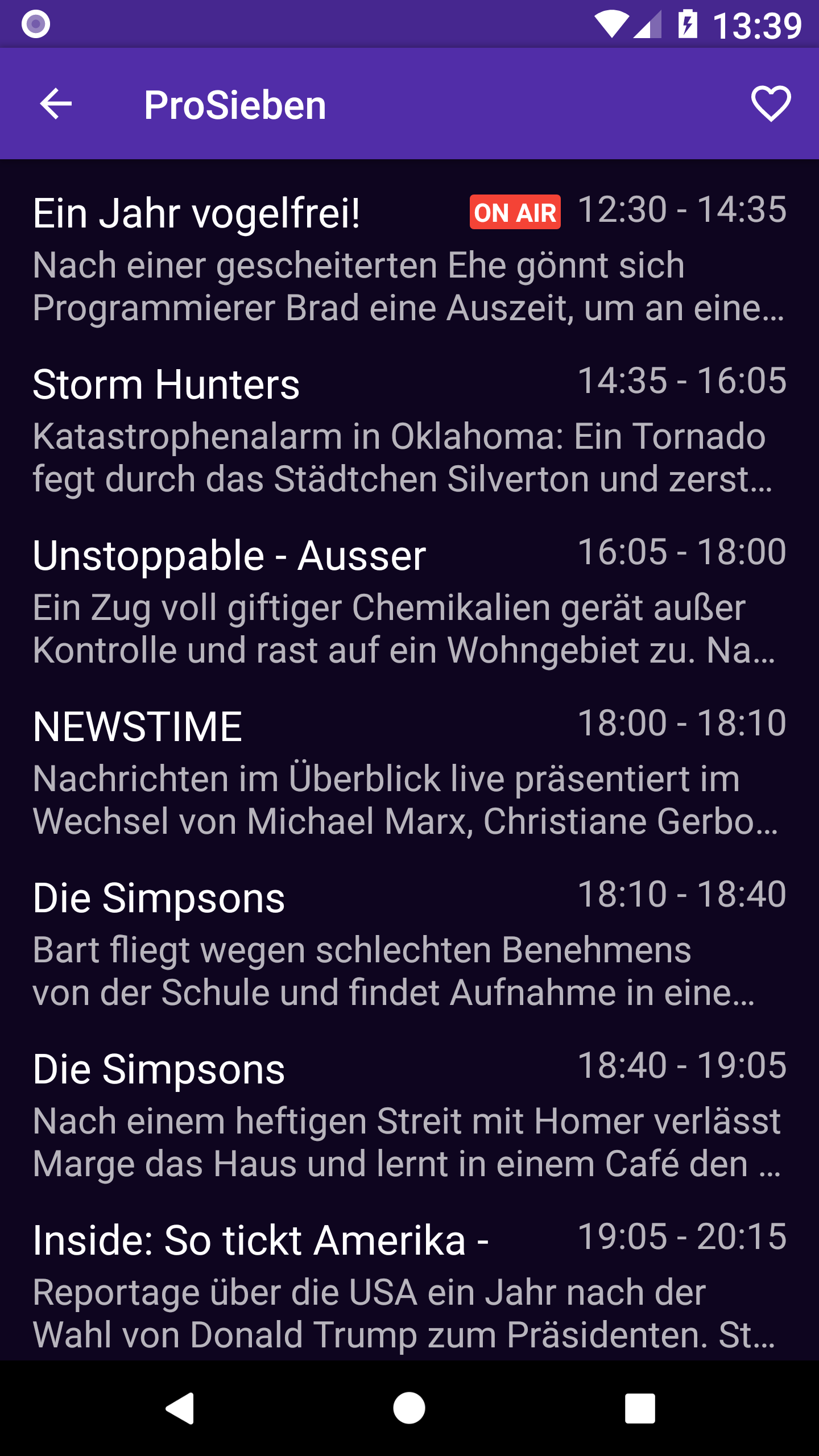Screen dimensions: 819x1456
Task: Open Die Simpsons episode starting at 18:10
Action: tap(409, 944)
